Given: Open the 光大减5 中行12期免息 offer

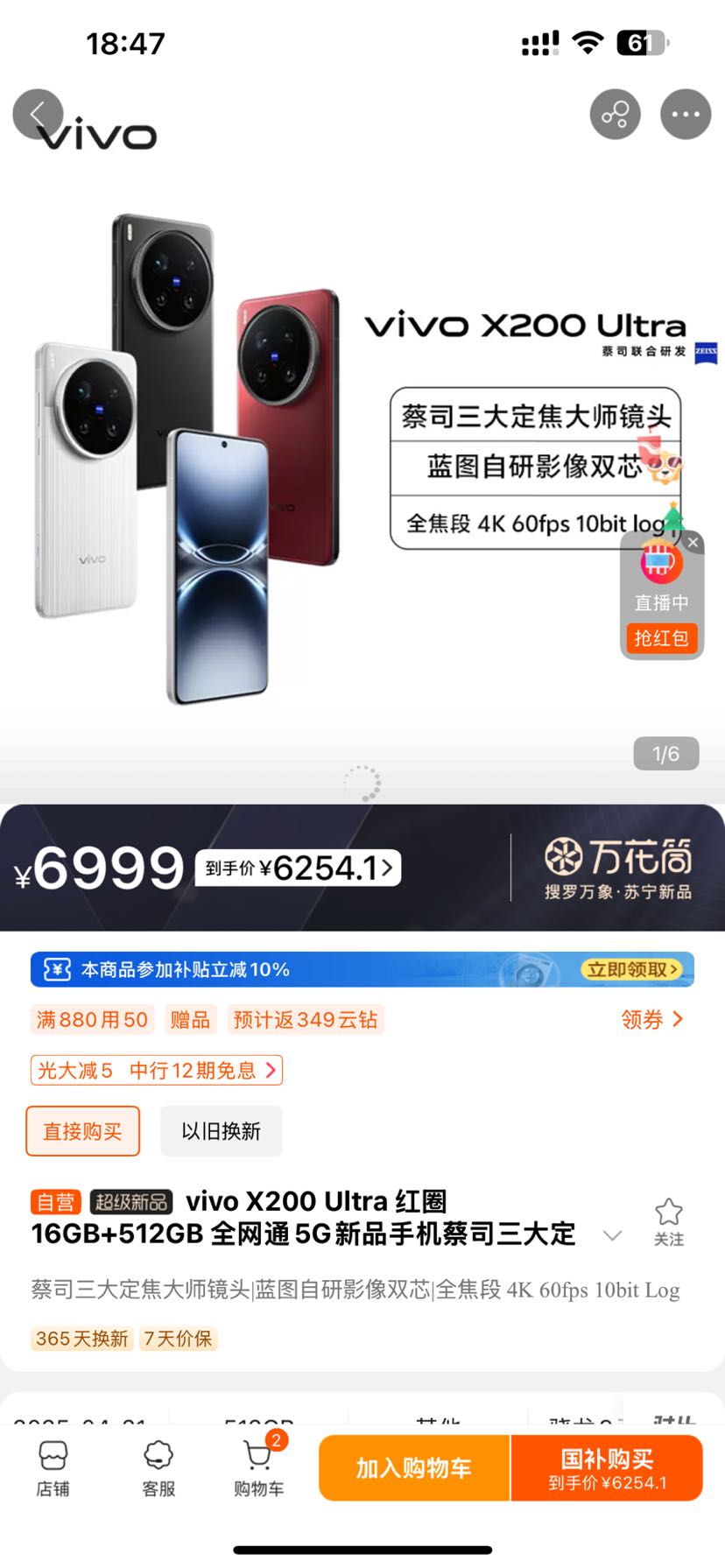Looking at the screenshot, I should coord(157,1070).
